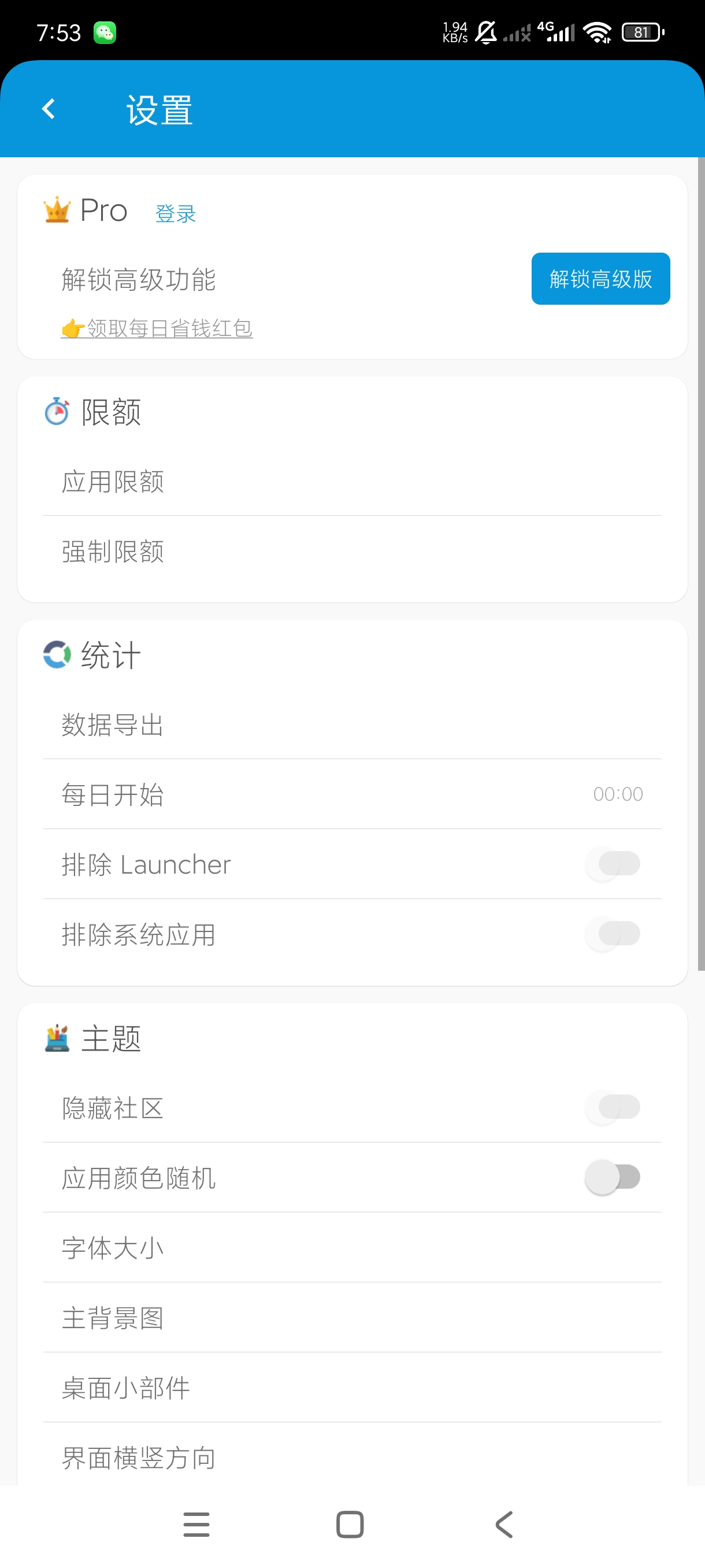Image resolution: width=705 pixels, height=1568 pixels.
Task: Open 应用限额 settings
Action: click(x=352, y=482)
